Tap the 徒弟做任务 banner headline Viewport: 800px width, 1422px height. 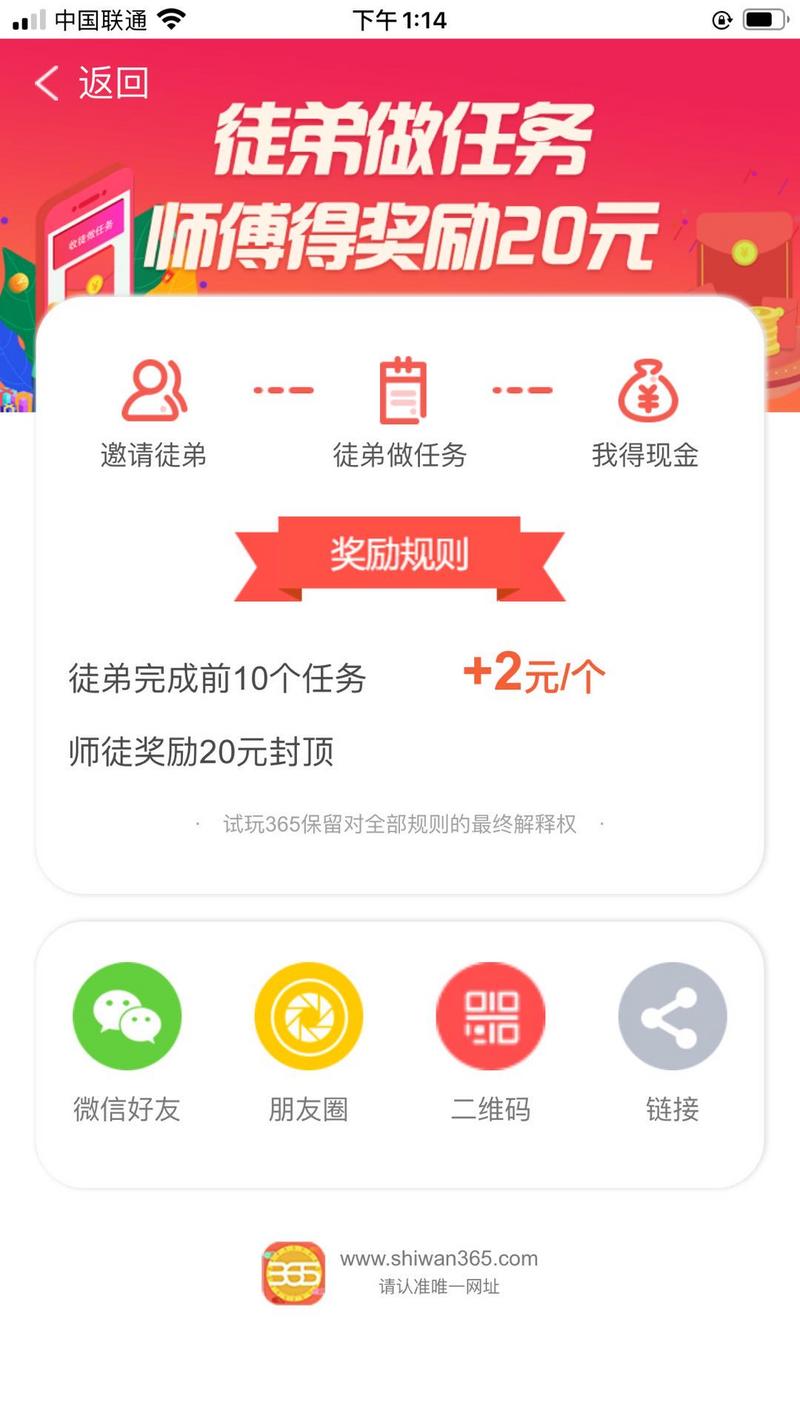pyautogui.click(x=400, y=140)
